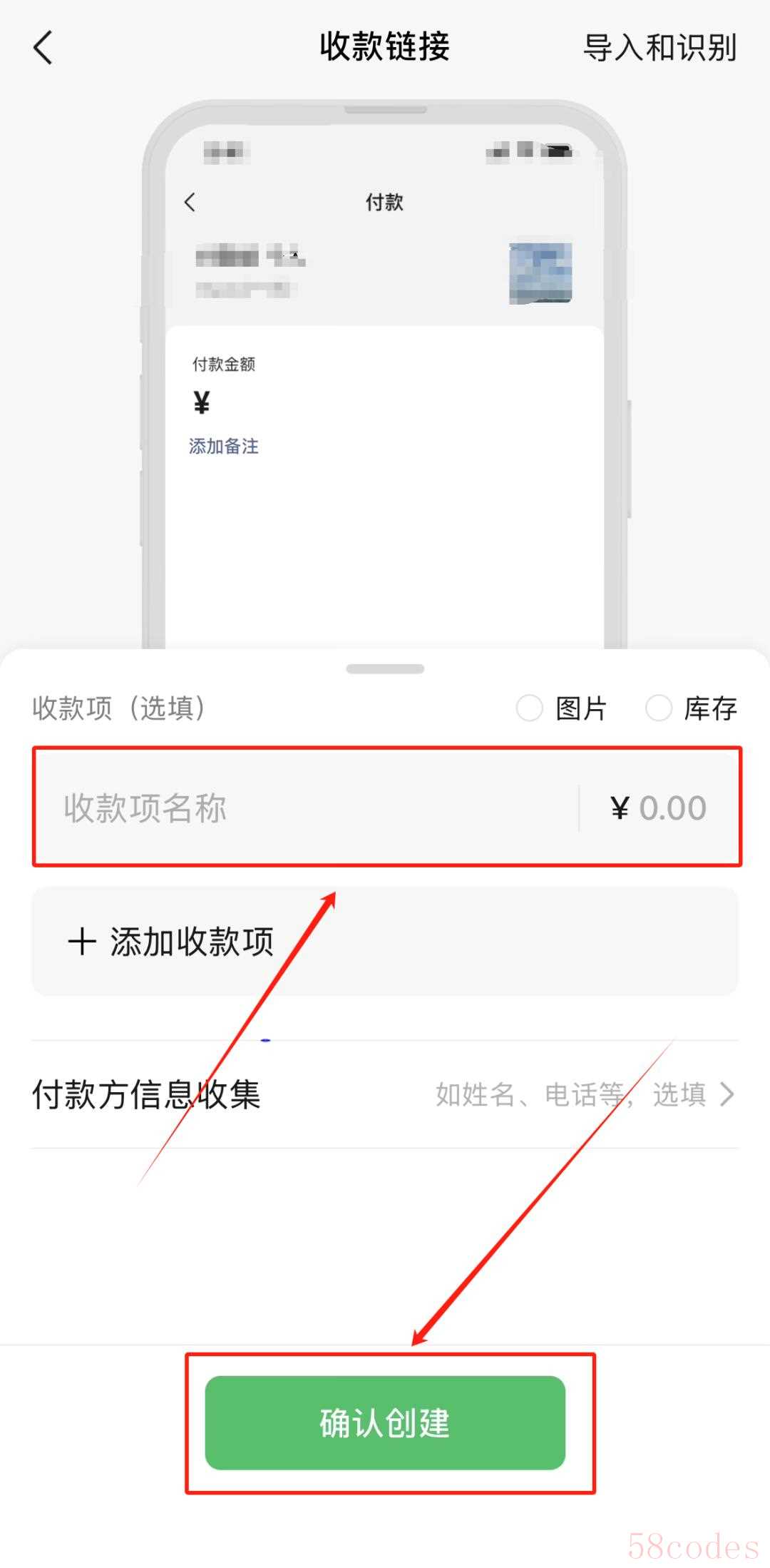770x1568 pixels.
Task: Tap the bottom sheet drag handle
Action: [x=385, y=669]
